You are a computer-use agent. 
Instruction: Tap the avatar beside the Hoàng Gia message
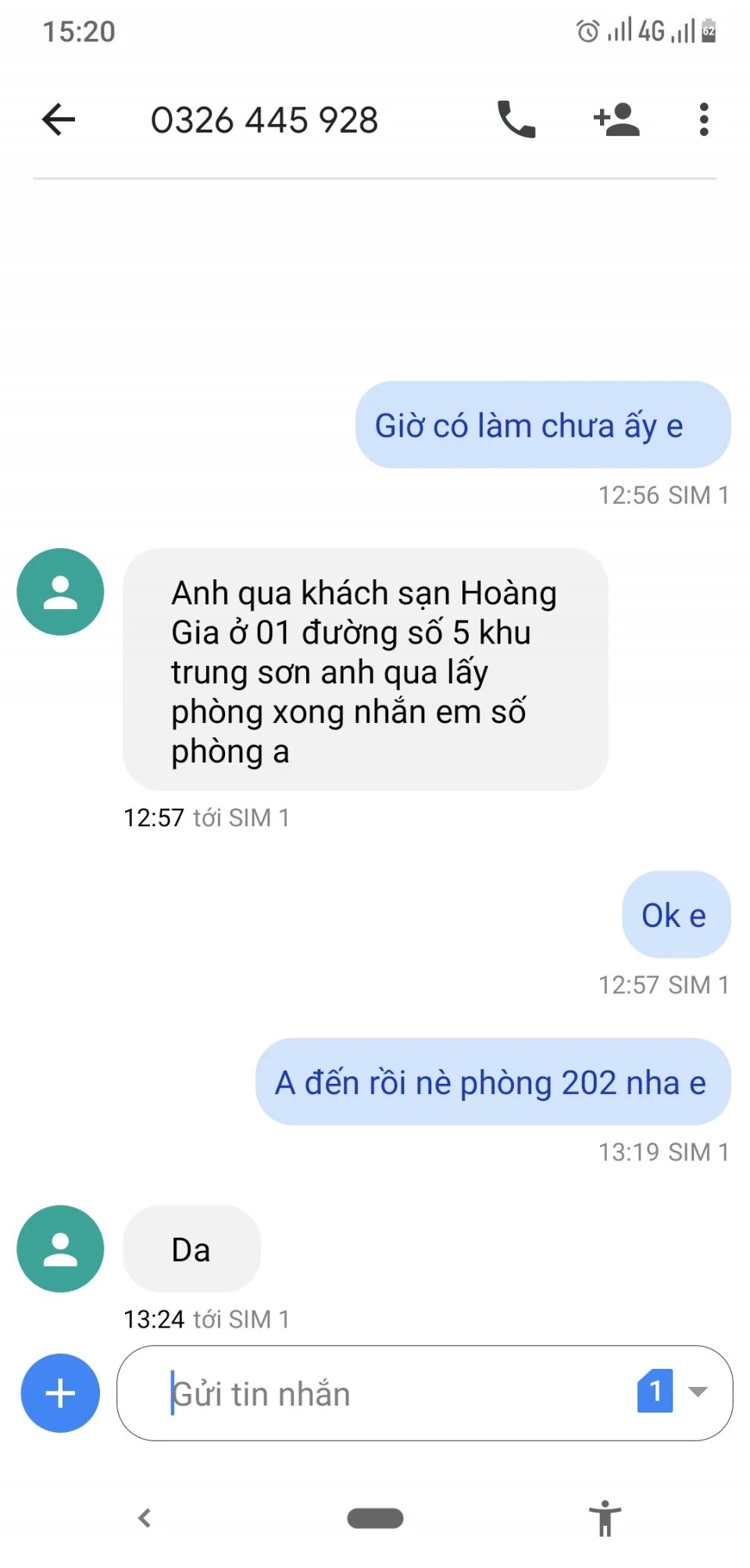click(60, 592)
